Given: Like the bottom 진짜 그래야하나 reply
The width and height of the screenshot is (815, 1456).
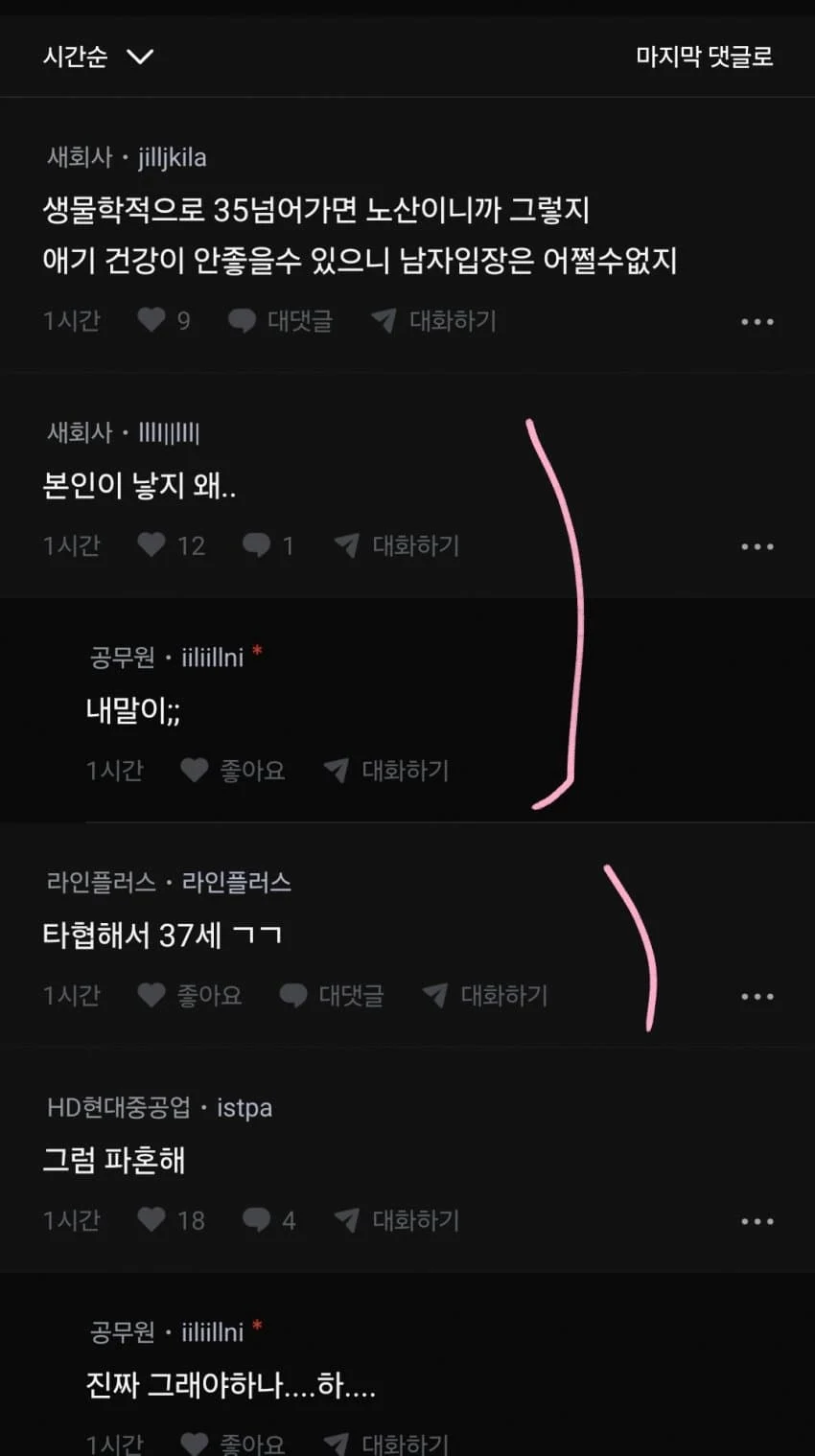Looking at the screenshot, I should (x=193, y=1442).
